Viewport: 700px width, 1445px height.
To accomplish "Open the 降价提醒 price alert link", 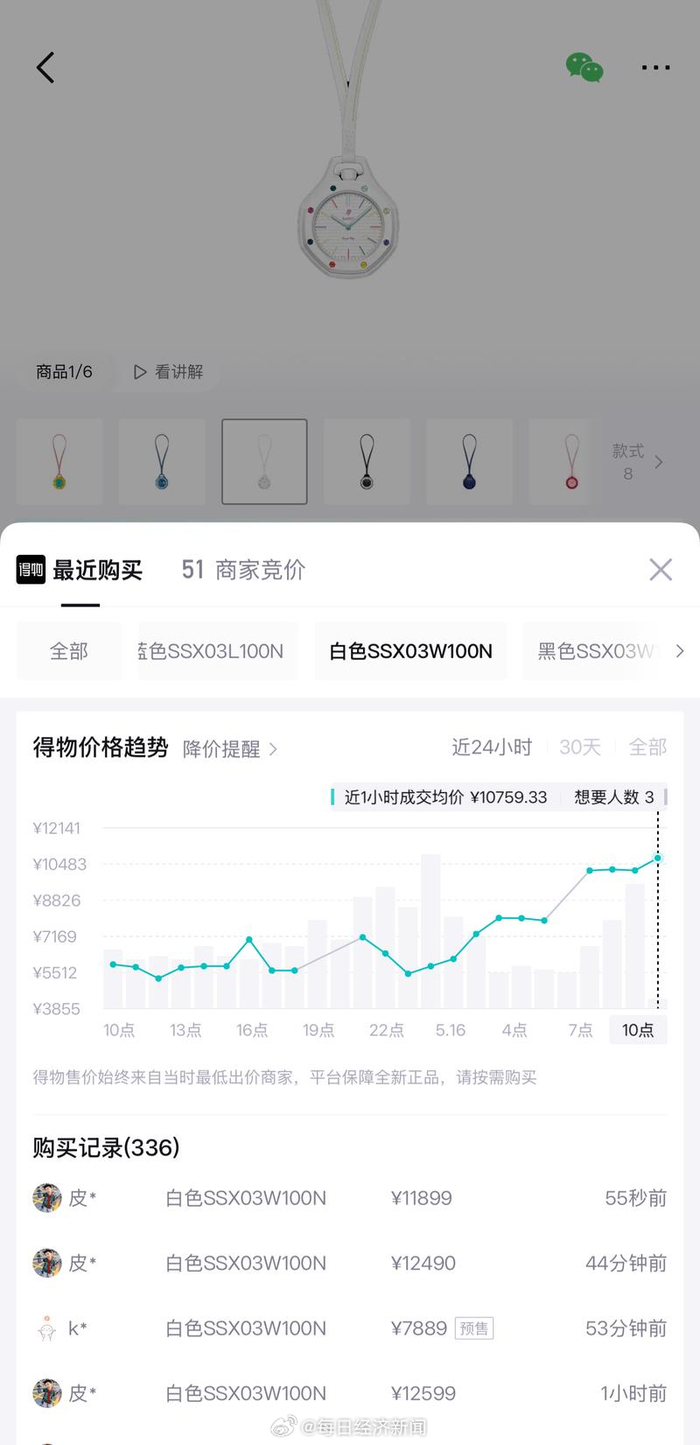I will point(230,748).
